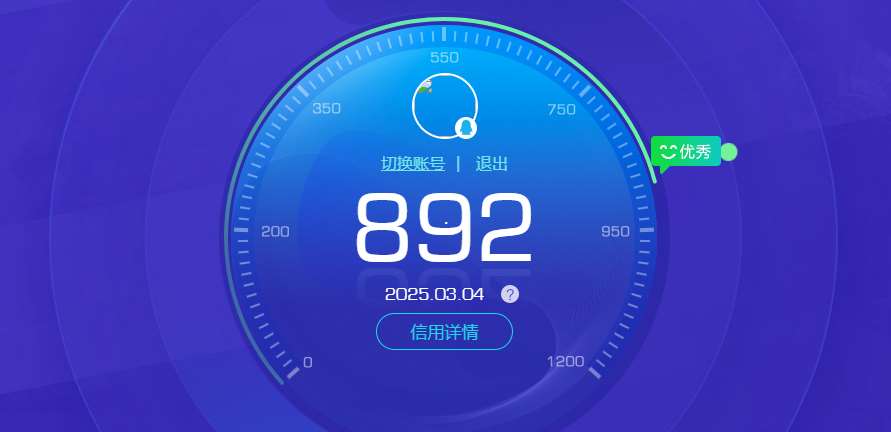Tap the 切换账号 link
891x432 pixels.
coord(412,164)
